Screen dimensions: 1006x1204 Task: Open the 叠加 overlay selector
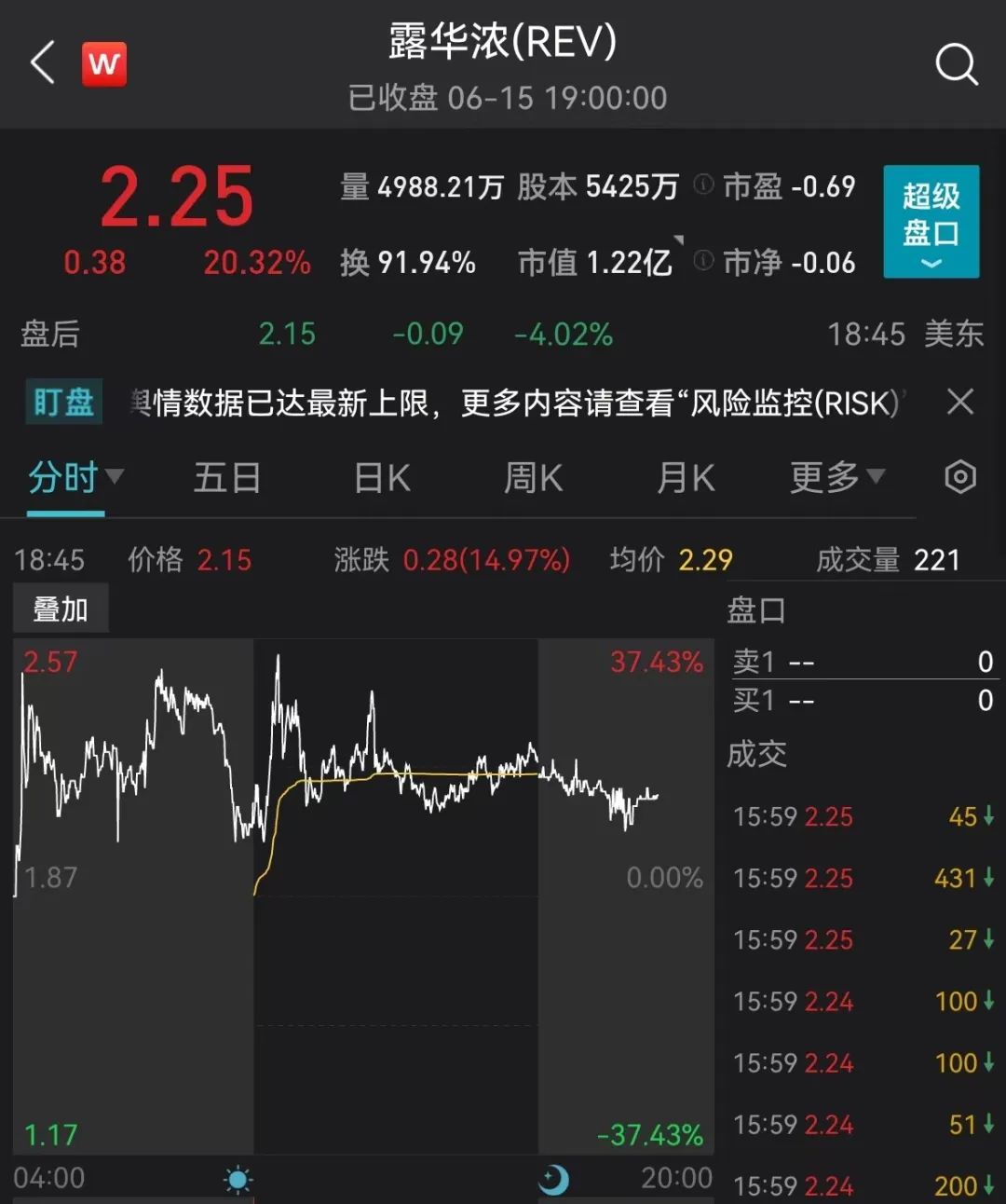coord(60,608)
